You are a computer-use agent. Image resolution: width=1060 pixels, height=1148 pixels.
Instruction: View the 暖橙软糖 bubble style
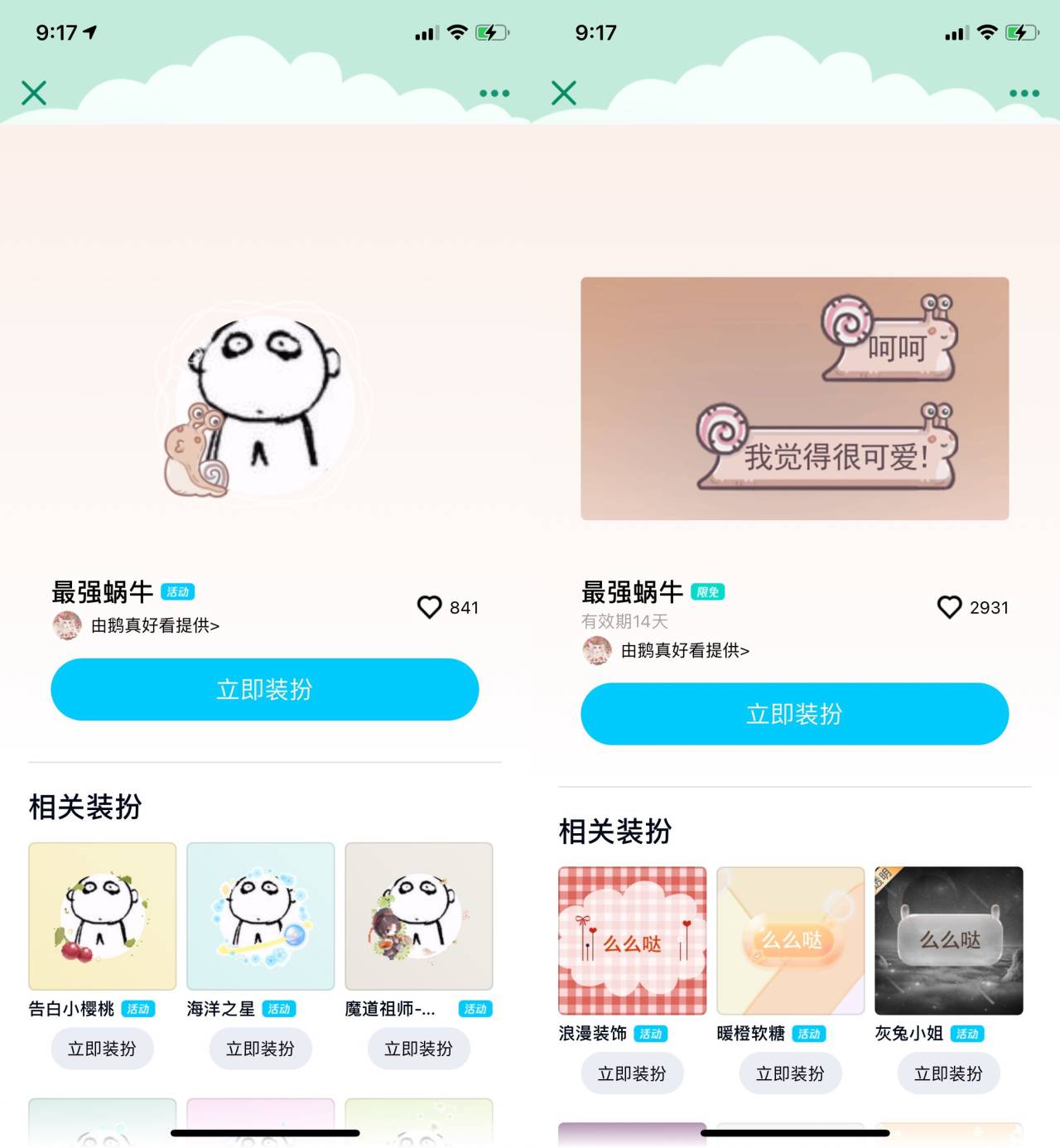pos(790,941)
